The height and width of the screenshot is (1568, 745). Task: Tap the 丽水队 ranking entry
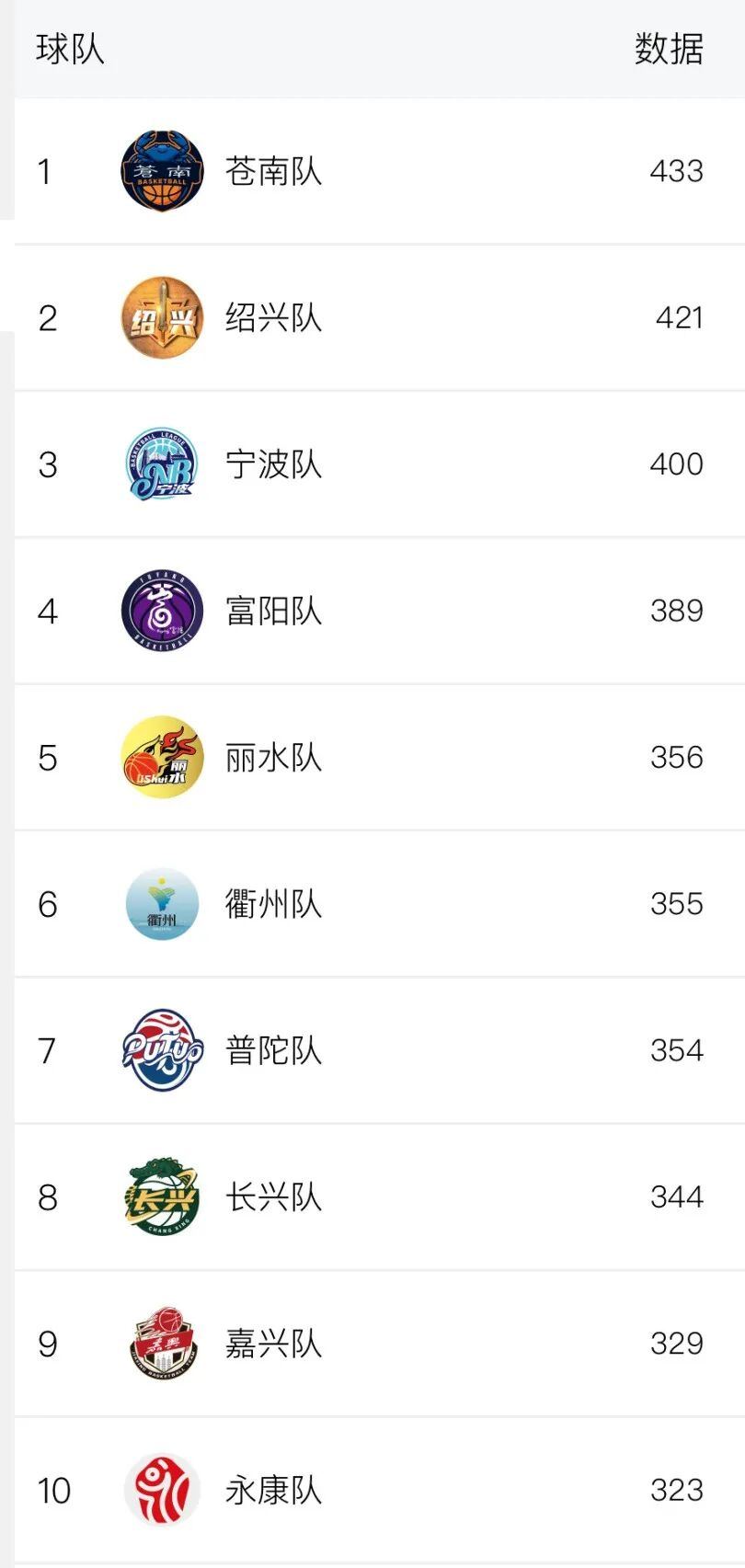273,758
